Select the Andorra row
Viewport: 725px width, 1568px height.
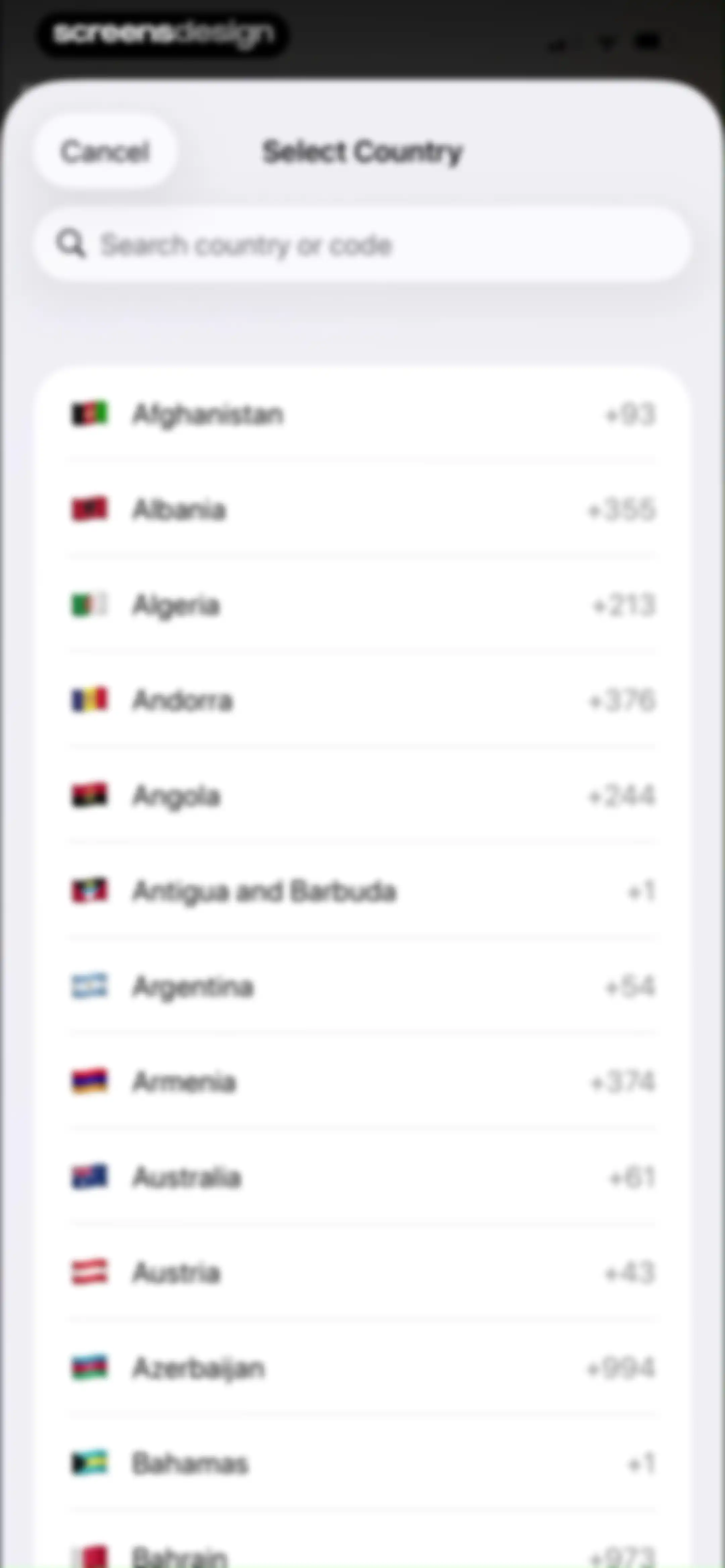tap(362, 700)
